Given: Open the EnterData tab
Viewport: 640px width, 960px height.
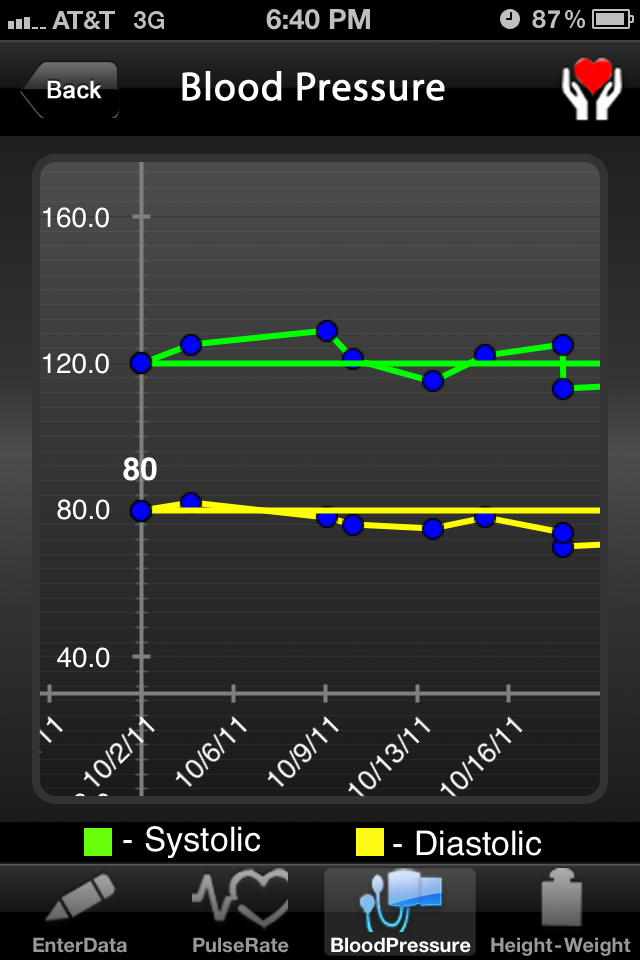Looking at the screenshot, I should point(80,910).
